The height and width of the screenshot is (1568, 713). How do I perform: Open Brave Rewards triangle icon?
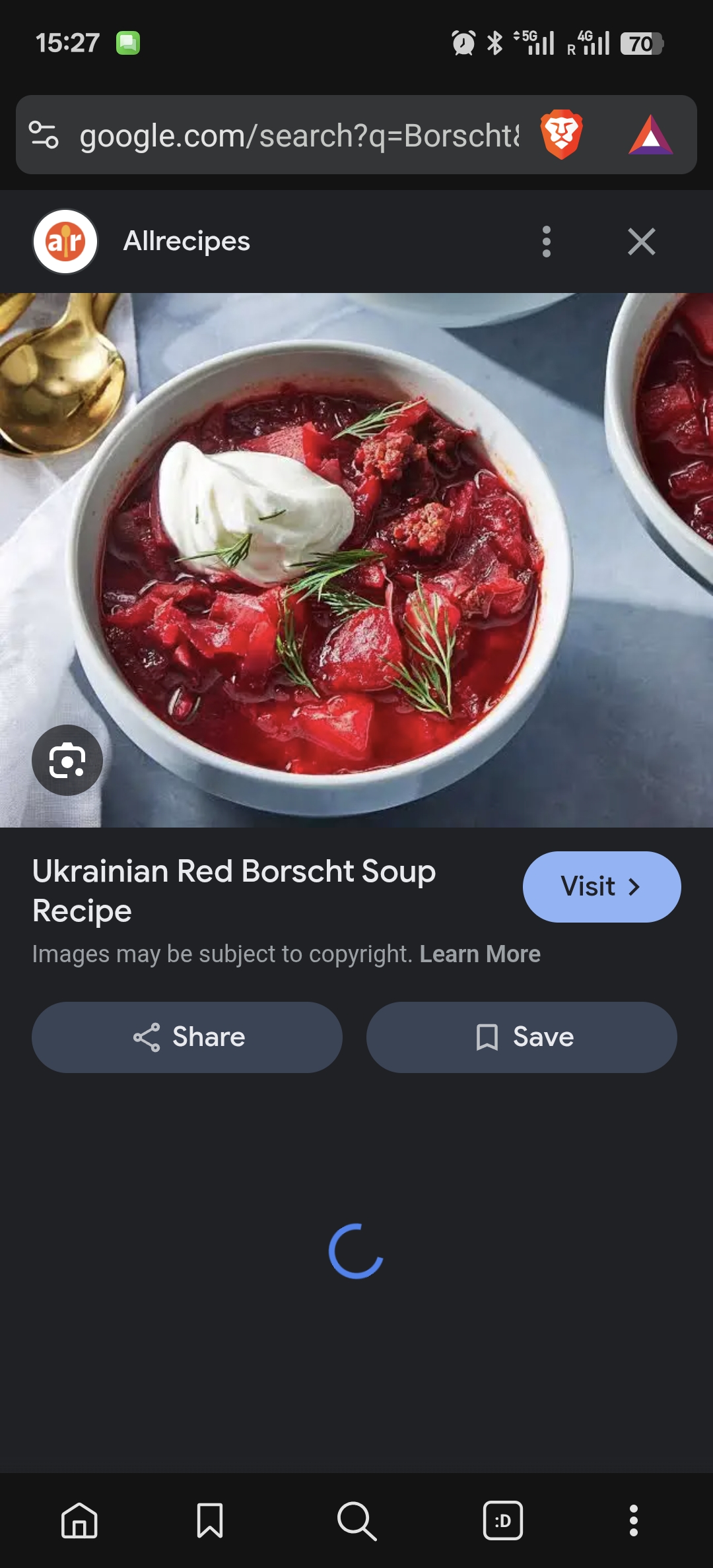(650, 135)
